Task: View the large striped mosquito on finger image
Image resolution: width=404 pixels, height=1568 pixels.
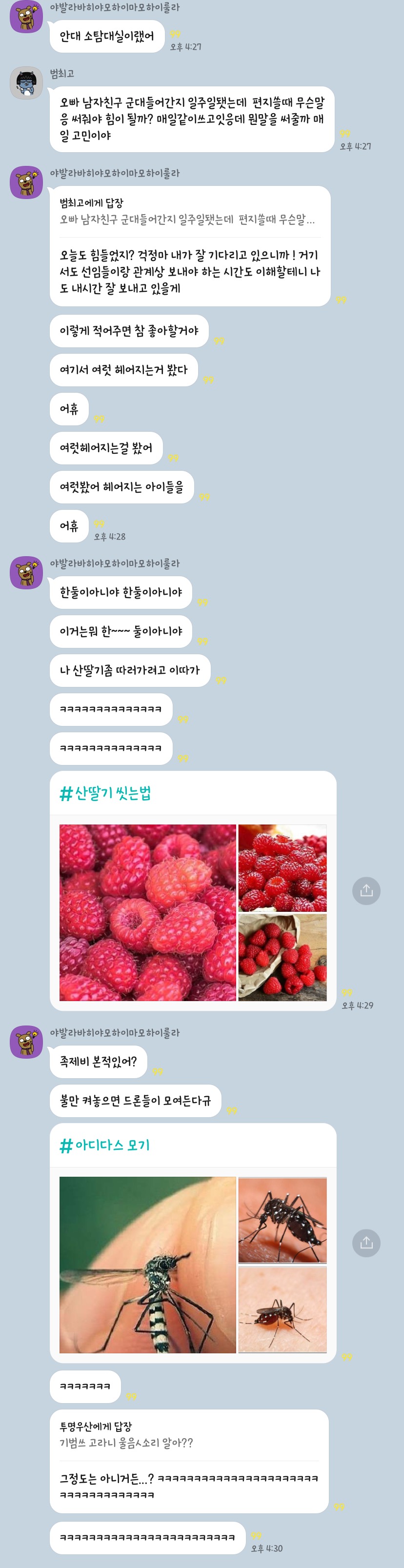Action: (147, 1264)
